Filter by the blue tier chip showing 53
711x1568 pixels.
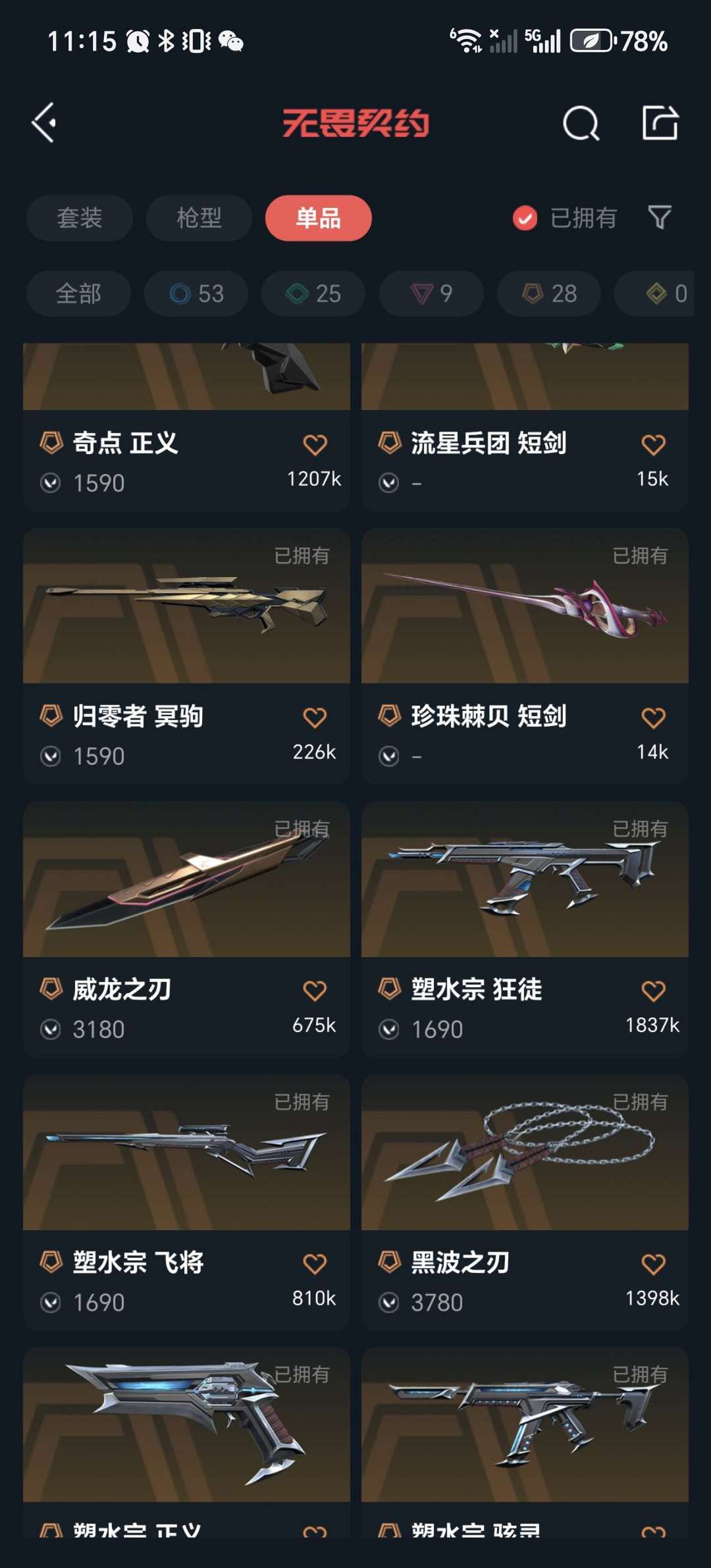click(x=196, y=294)
